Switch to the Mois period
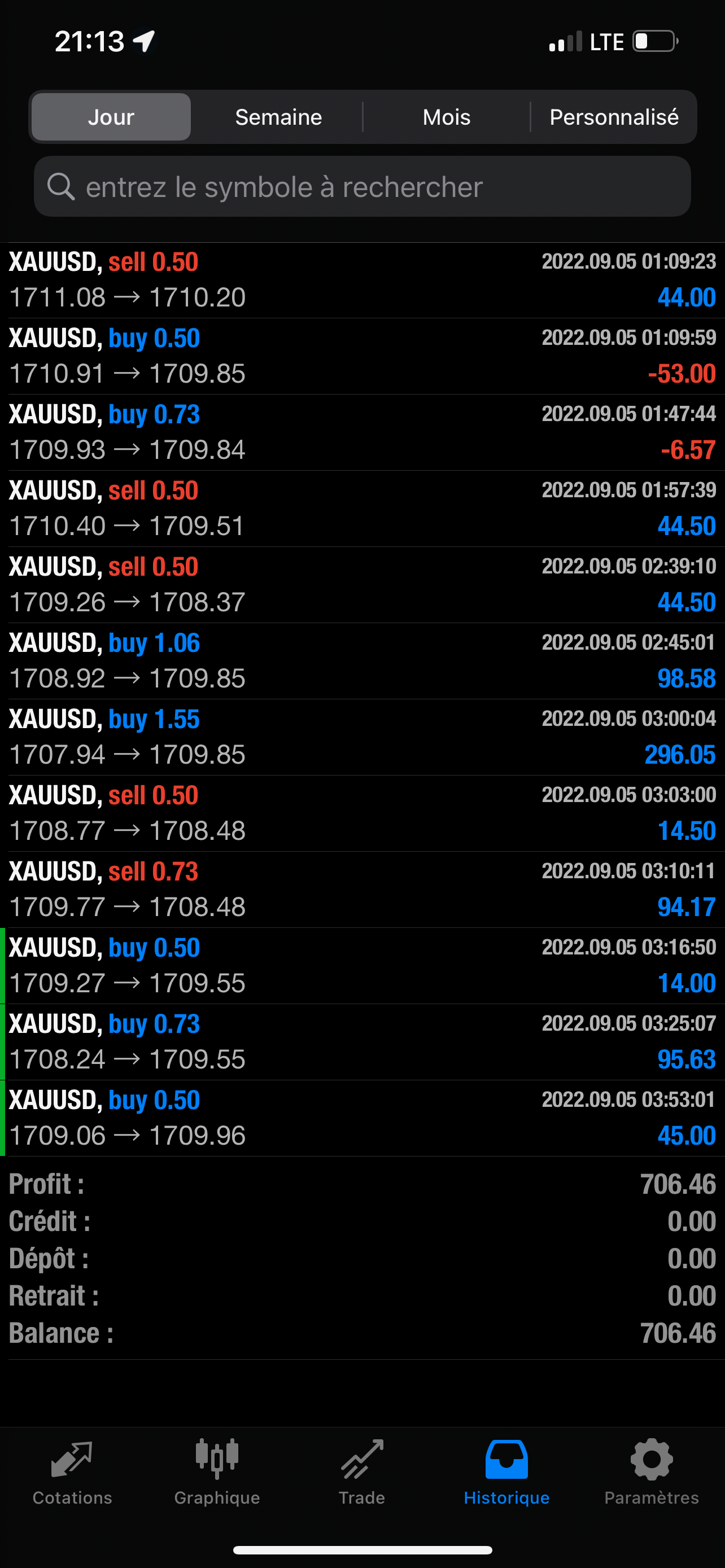This screenshot has height=1568, width=725. 446,117
